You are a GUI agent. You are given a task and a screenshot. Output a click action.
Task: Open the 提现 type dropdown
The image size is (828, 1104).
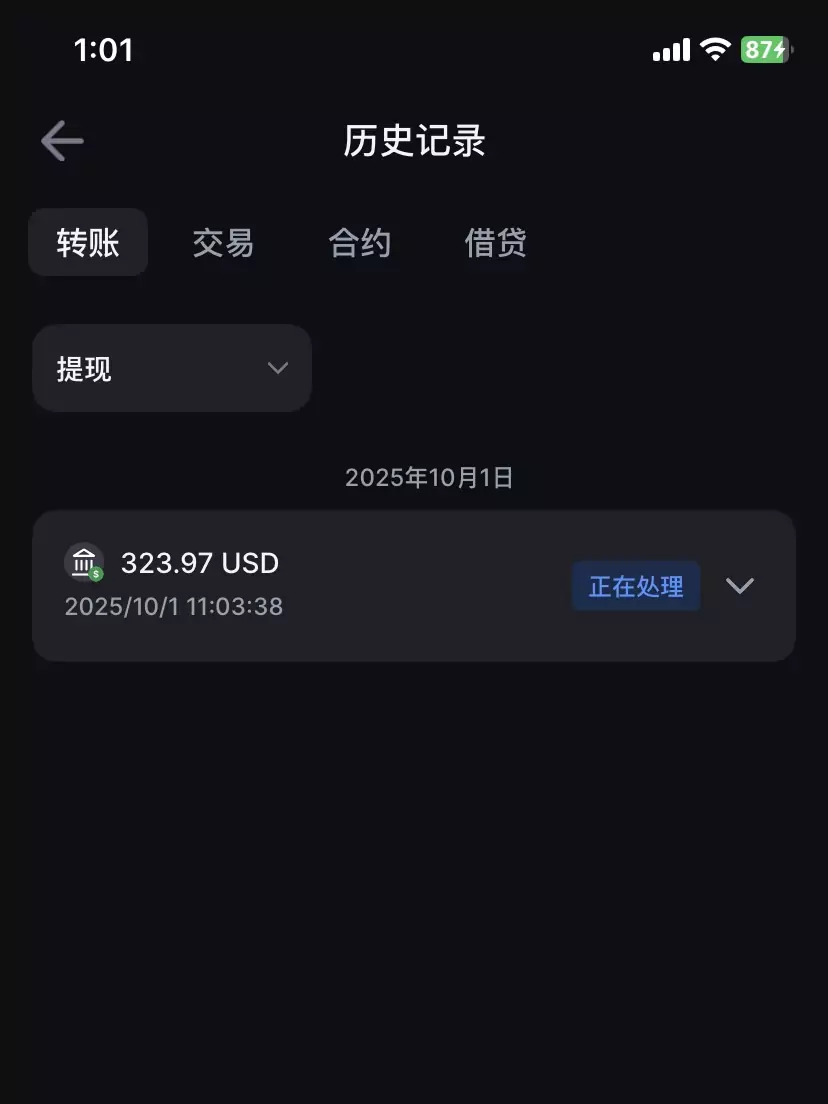coord(172,368)
